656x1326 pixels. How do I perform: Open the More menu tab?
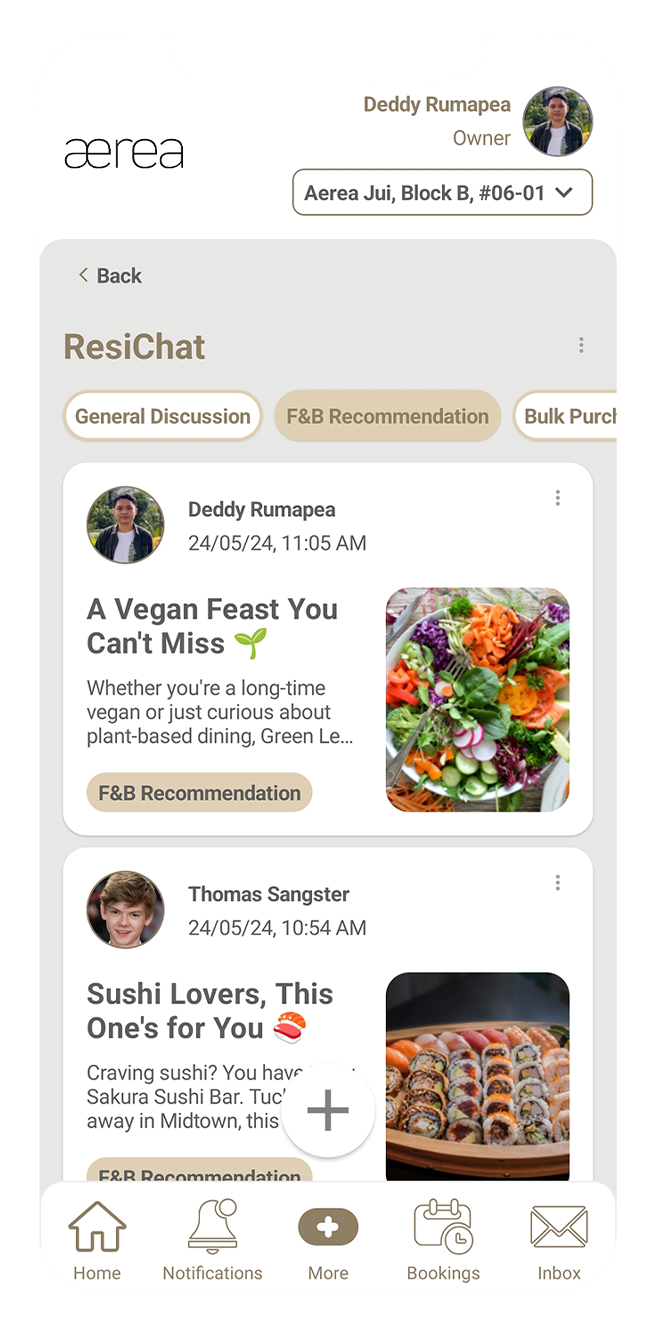pos(328,1241)
